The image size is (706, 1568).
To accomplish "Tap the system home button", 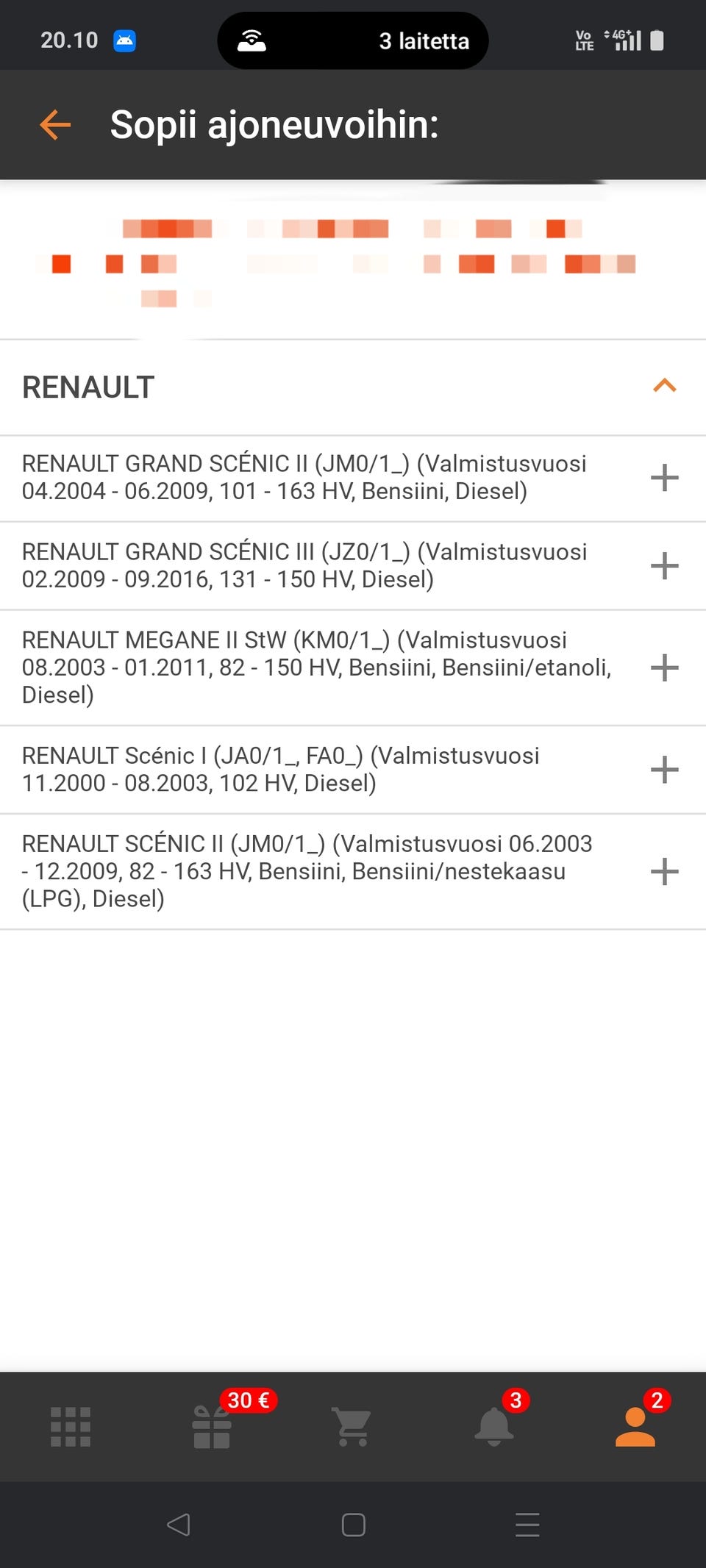I will (353, 1525).
